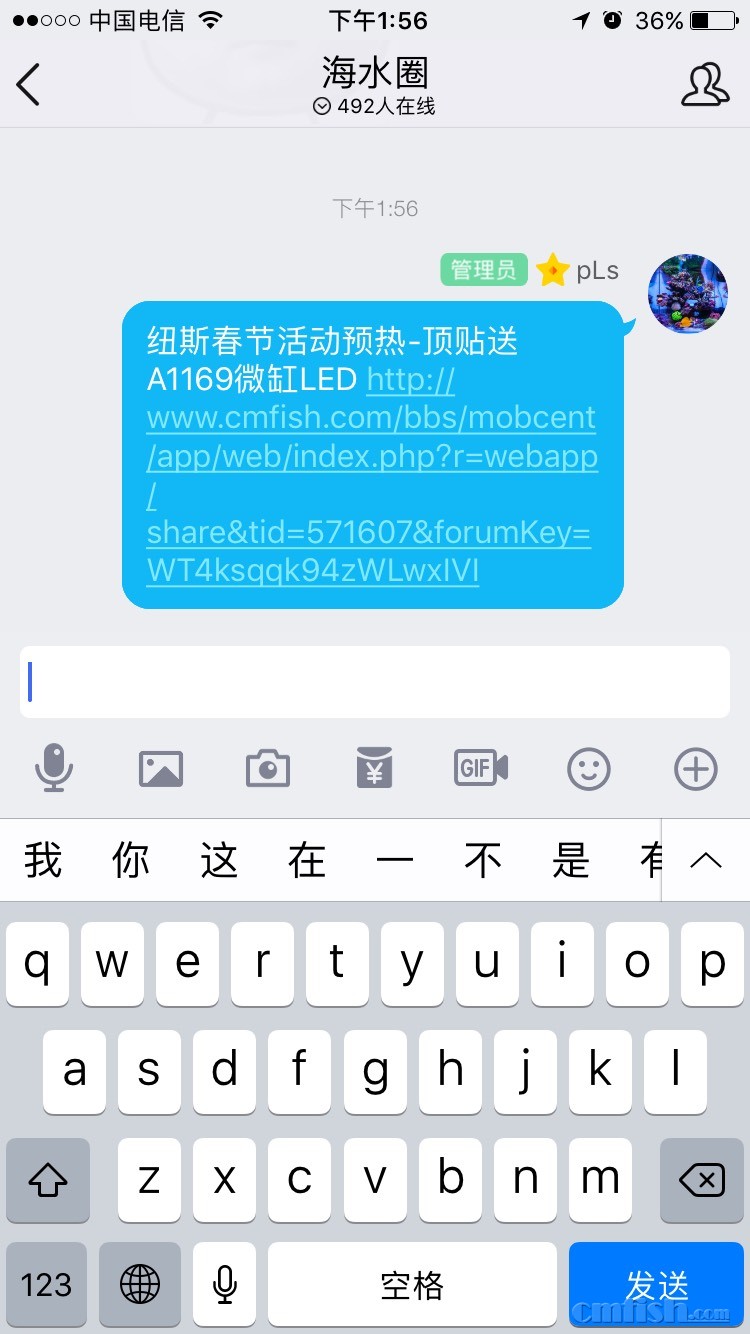750x1334 pixels.
Task: Open more options with the plus icon
Action: coord(696,769)
